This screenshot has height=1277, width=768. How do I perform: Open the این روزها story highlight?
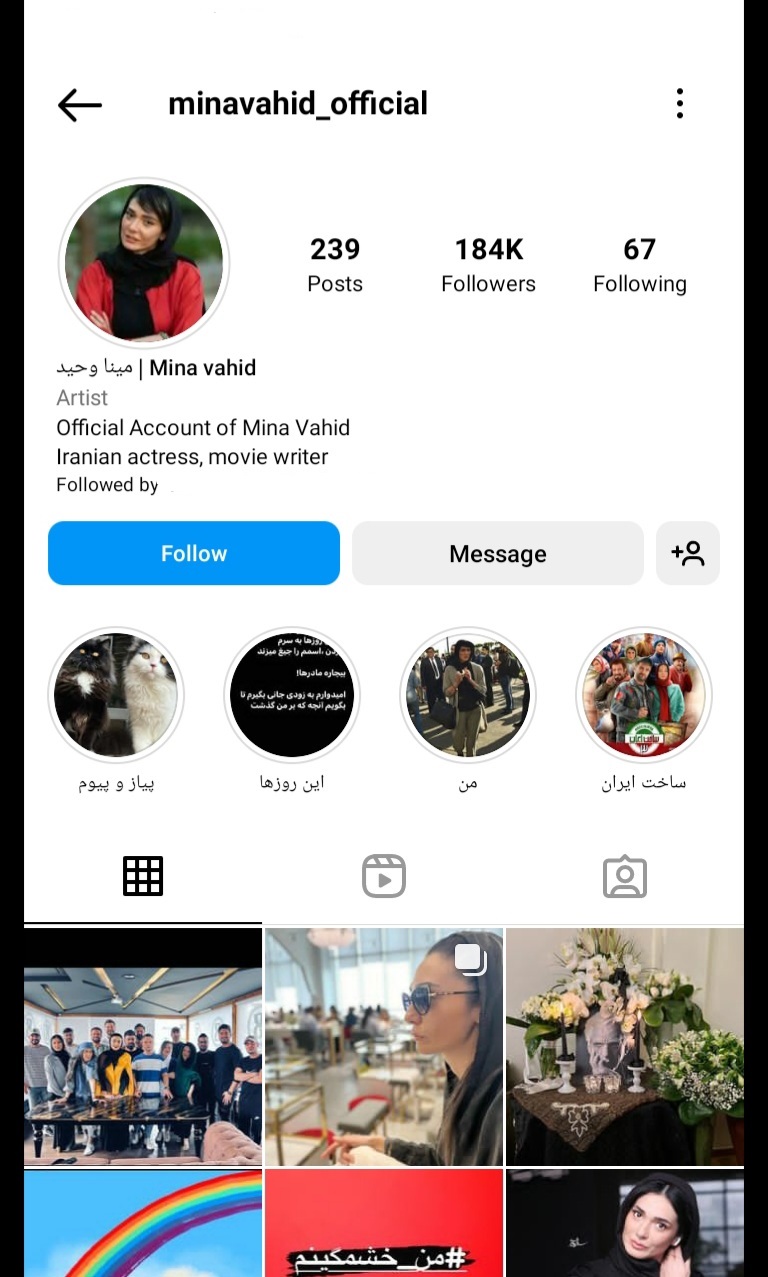292,695
